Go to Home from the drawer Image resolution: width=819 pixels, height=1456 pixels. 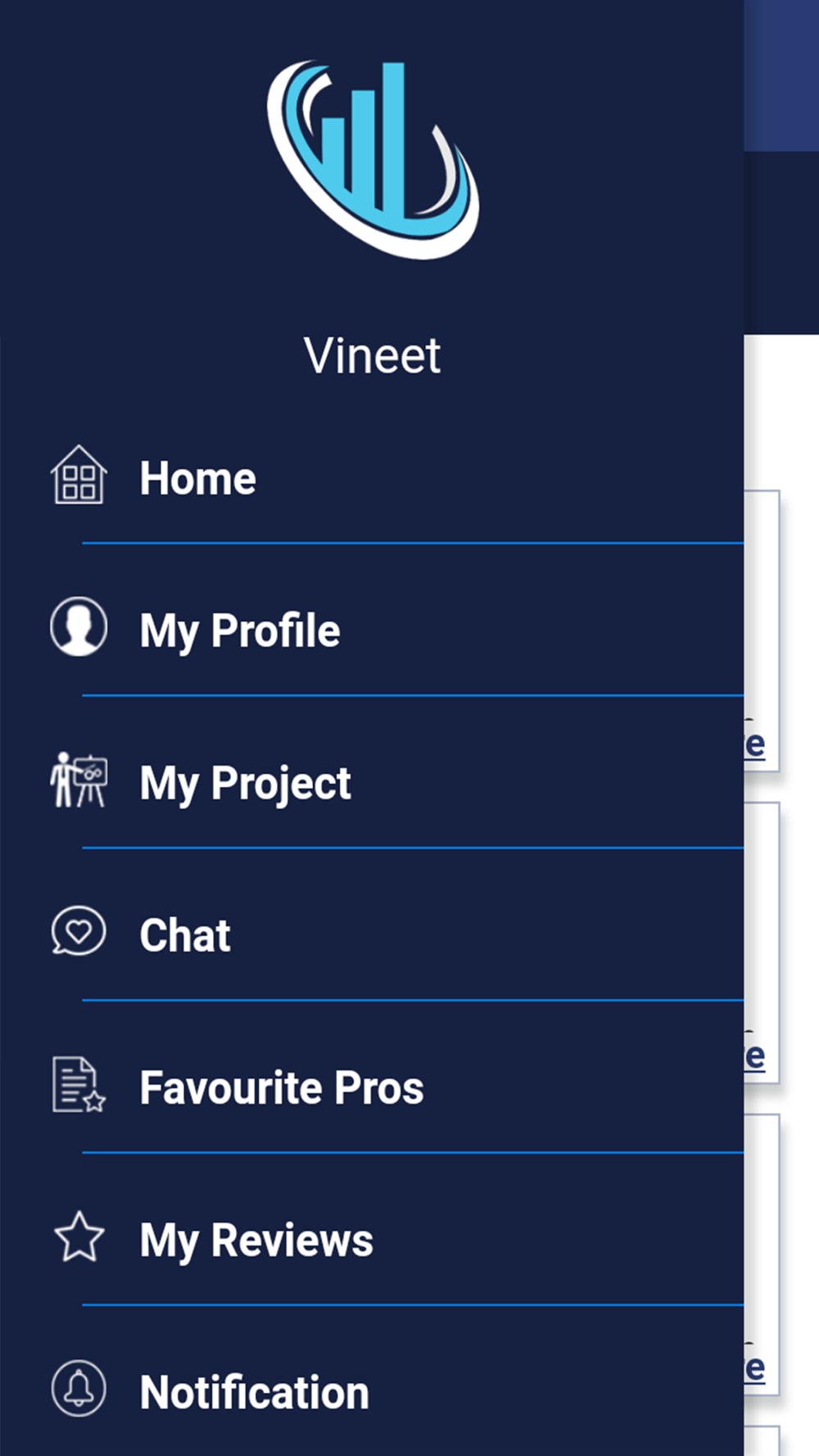372,477
